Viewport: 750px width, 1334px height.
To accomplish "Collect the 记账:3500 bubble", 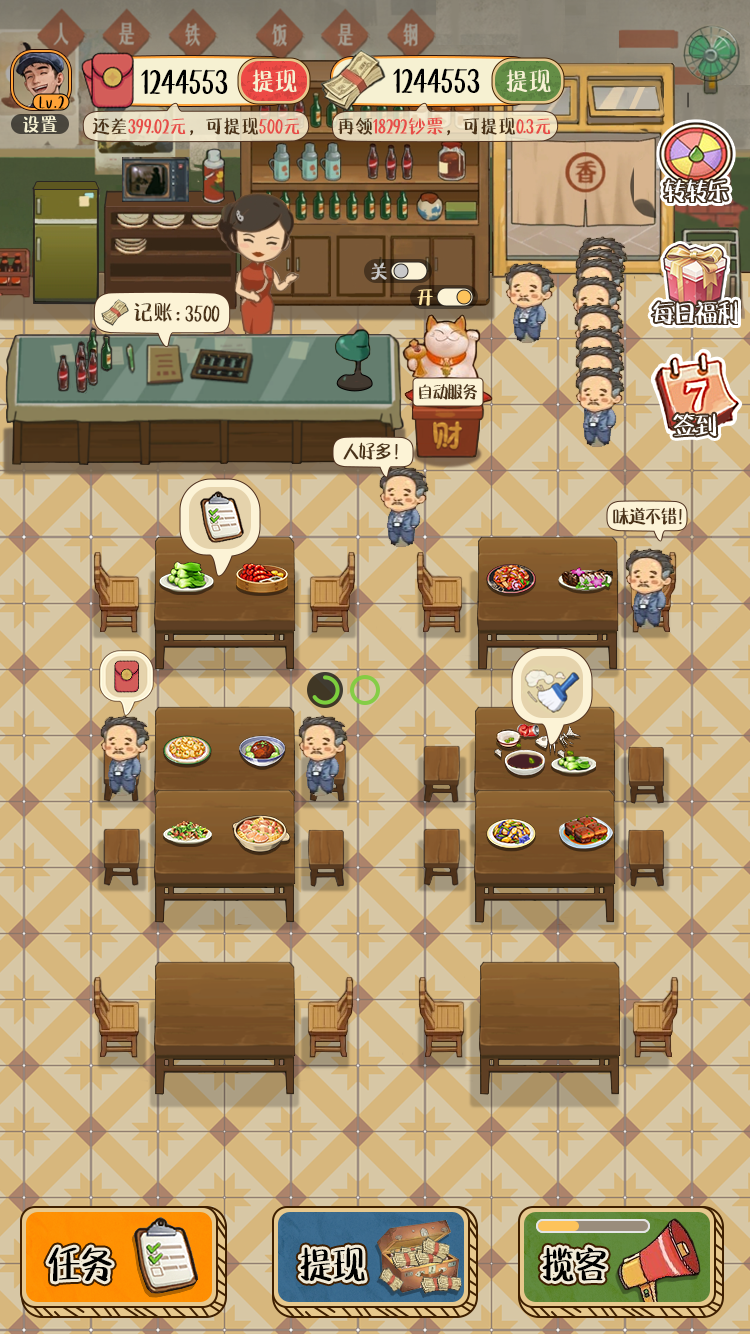I will [x=162, y=313].
